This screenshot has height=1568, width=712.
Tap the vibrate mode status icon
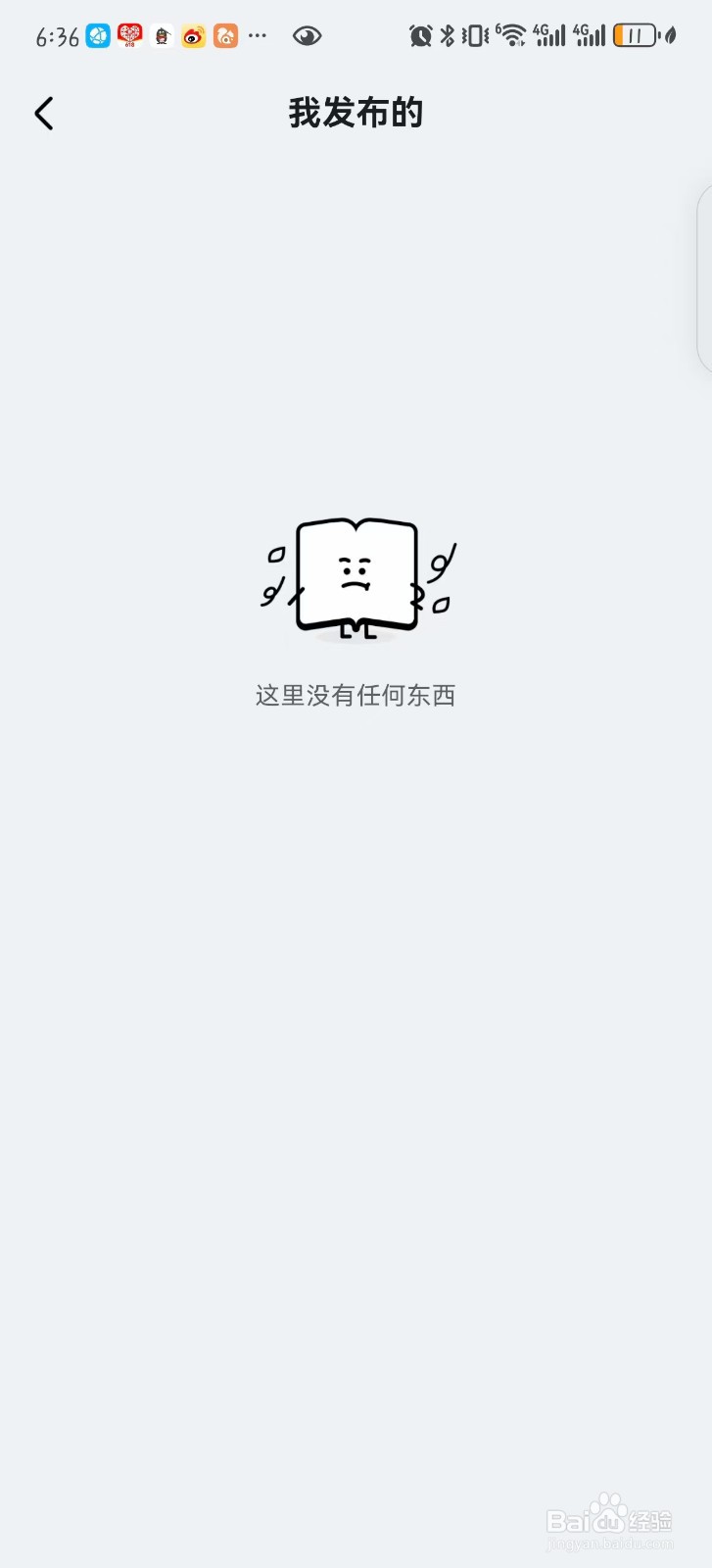point(472,35)
